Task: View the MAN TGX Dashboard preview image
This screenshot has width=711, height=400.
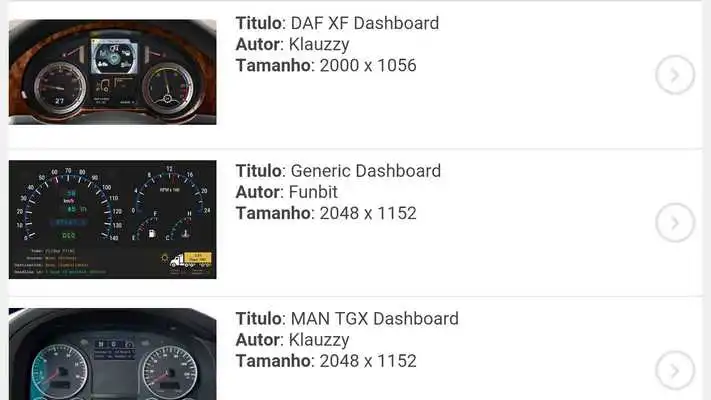Action: [112, 355]
